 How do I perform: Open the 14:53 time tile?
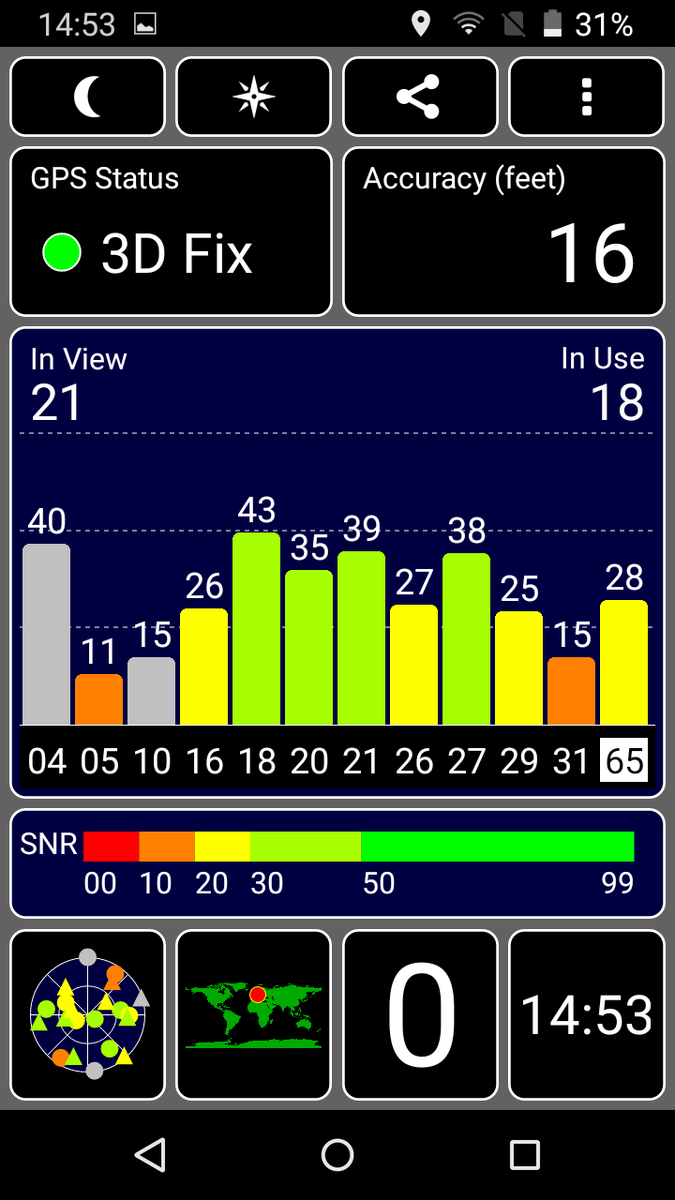586,1015
